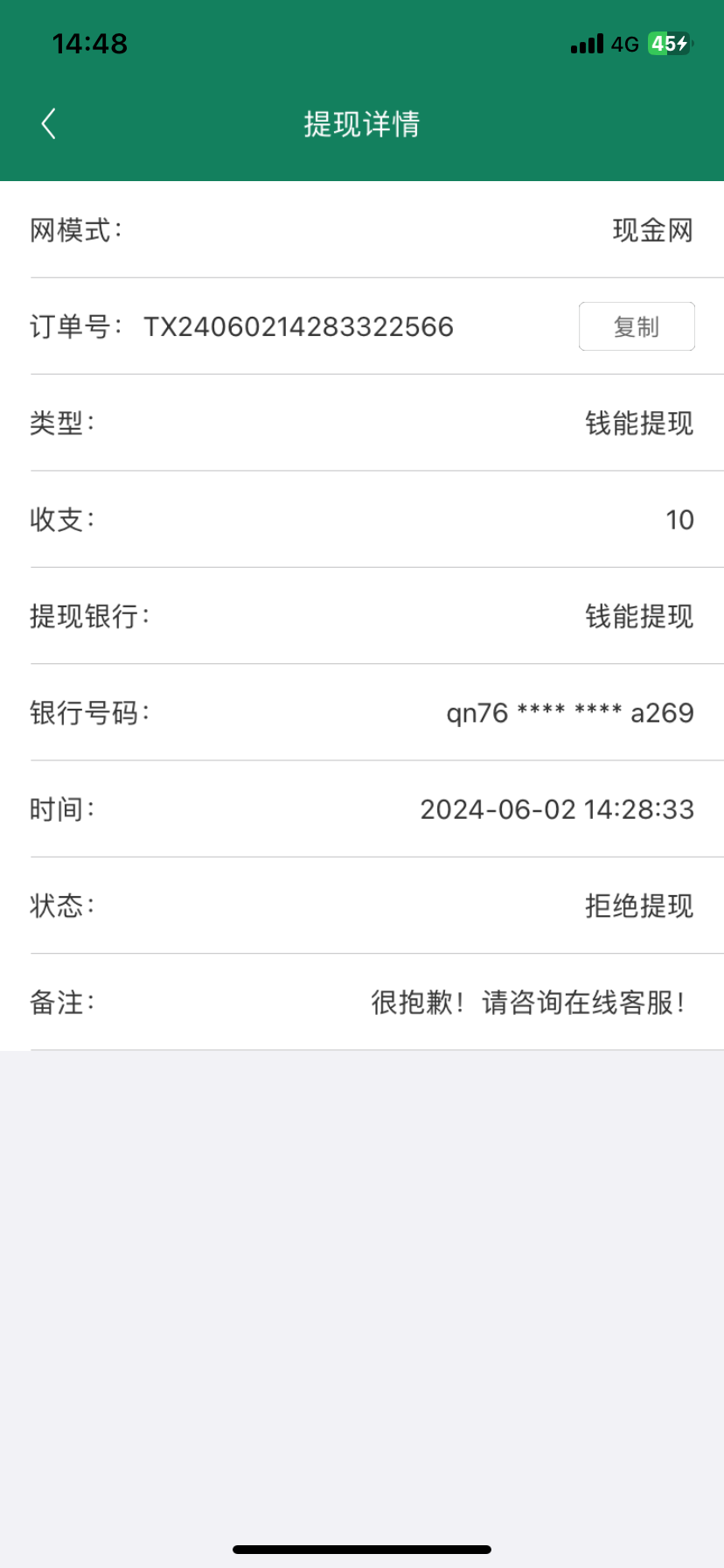
Task: Tap the 拒绝提现 status text
Action: coord(639,906)
